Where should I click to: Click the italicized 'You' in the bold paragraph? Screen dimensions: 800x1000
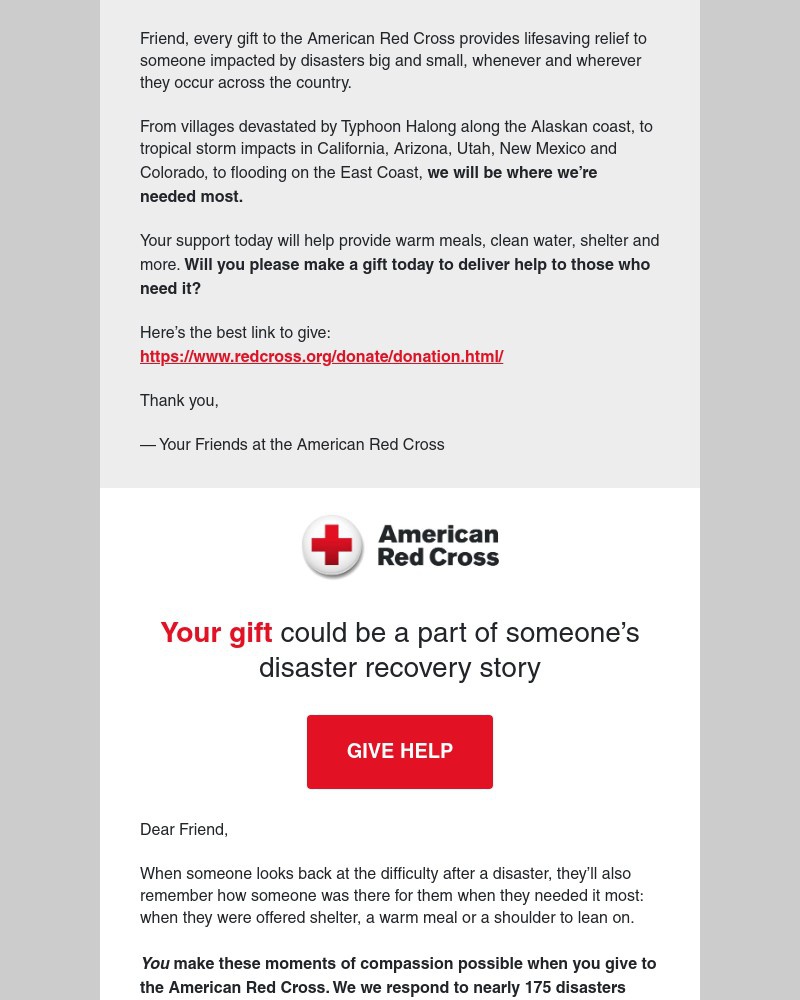coord(155,963)
